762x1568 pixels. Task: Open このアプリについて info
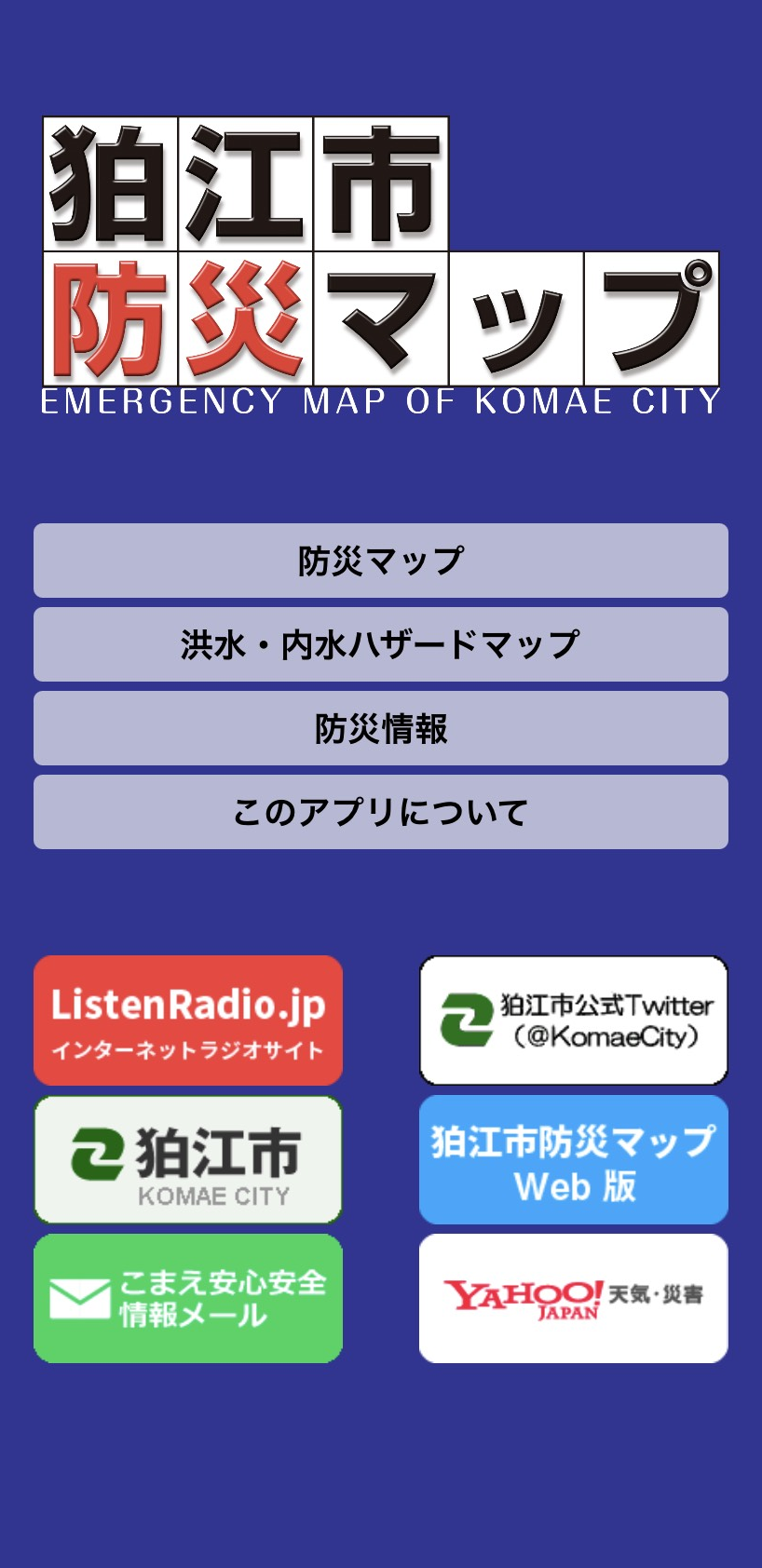(x=380, y=812)
